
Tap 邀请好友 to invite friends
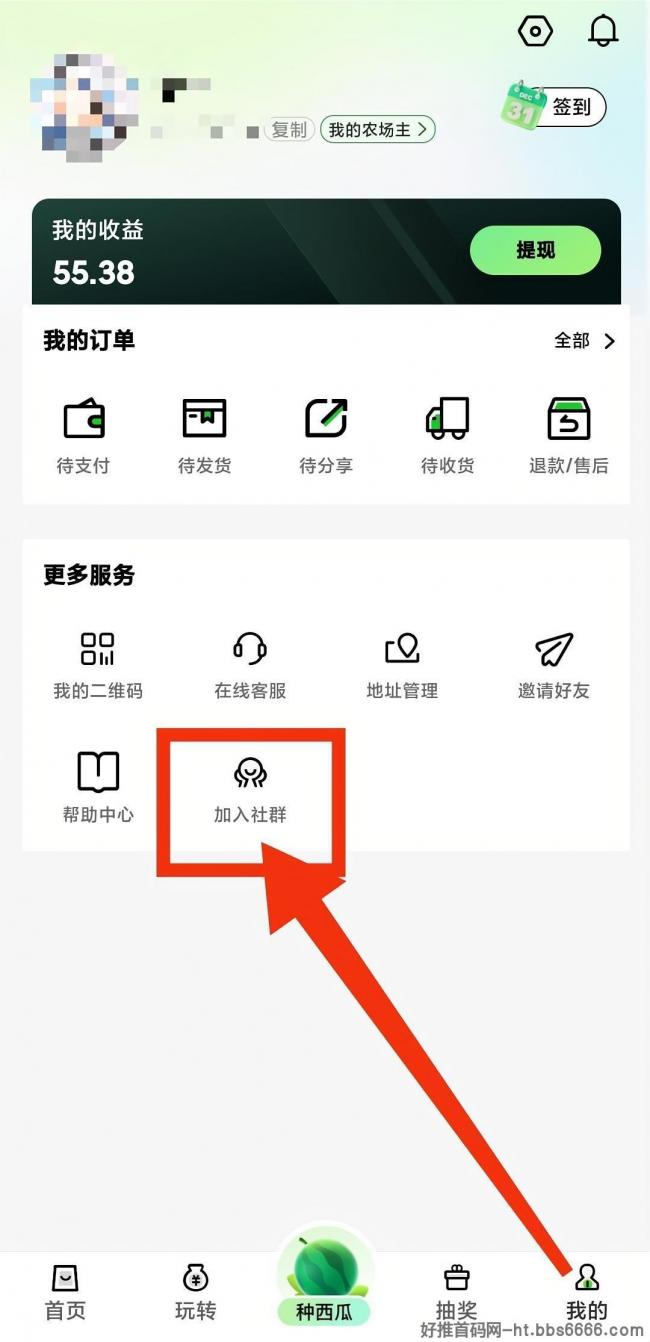click(553, 665)
